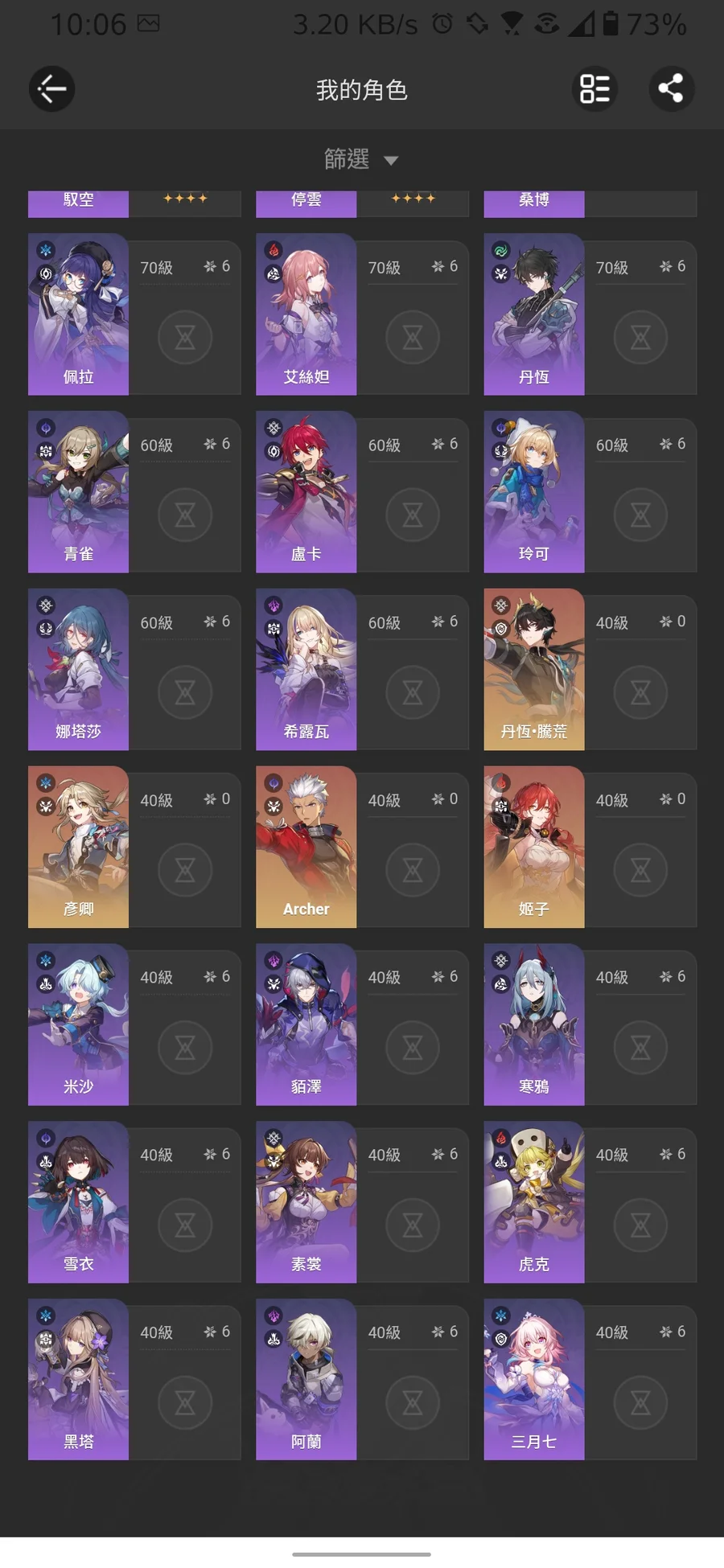Open character card 希露瓦
Viewport: 724px width, 1568px height.
(x=306, y=670)
